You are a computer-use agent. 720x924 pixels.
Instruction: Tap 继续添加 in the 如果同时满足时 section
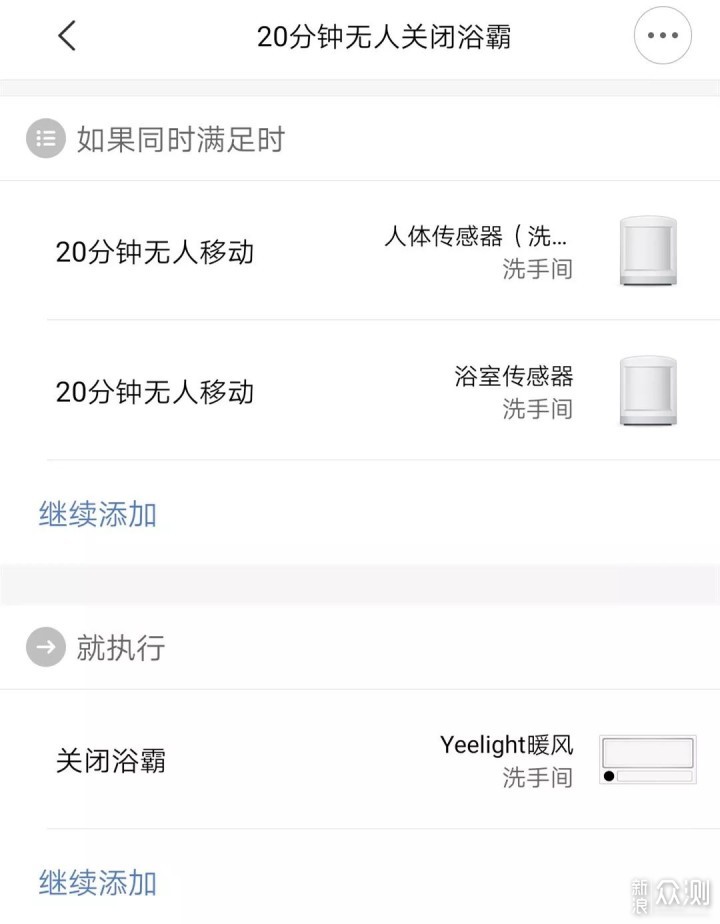coord(98,515)
